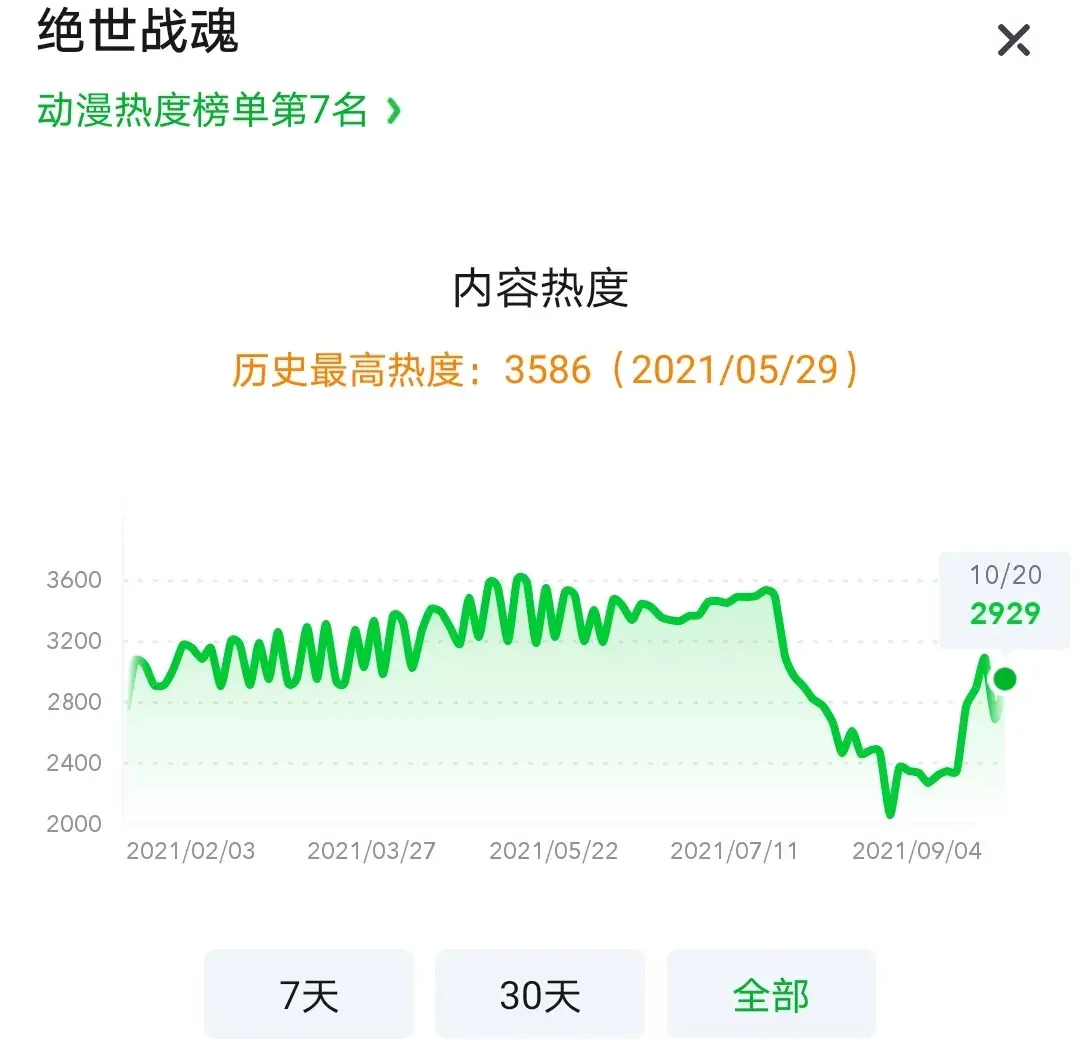This screenshot has width=1080, height=1055.
Task: Show 全部 history on chart
Action: [x=771, y=995]
